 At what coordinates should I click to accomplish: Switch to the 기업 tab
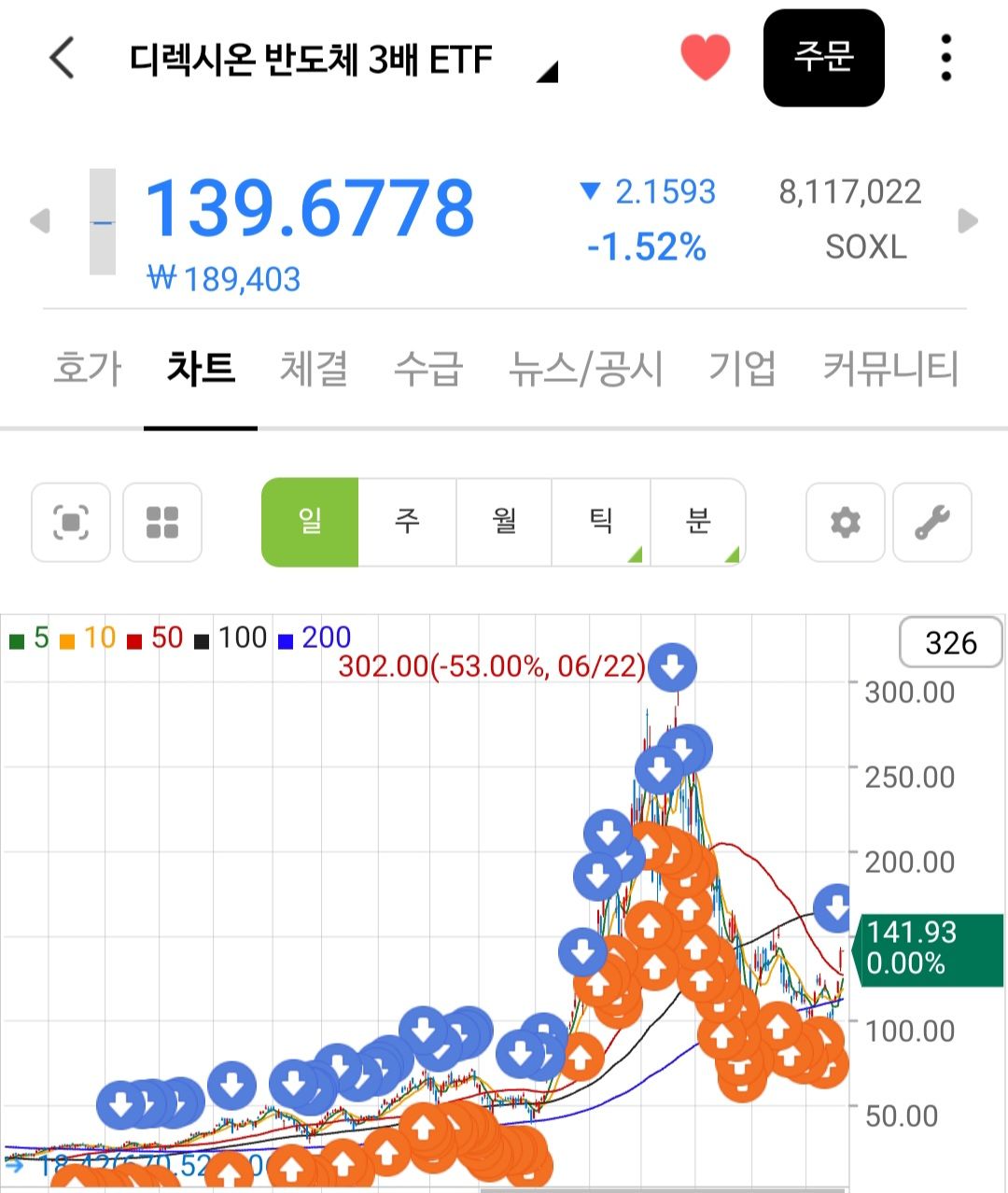(742, 368)
